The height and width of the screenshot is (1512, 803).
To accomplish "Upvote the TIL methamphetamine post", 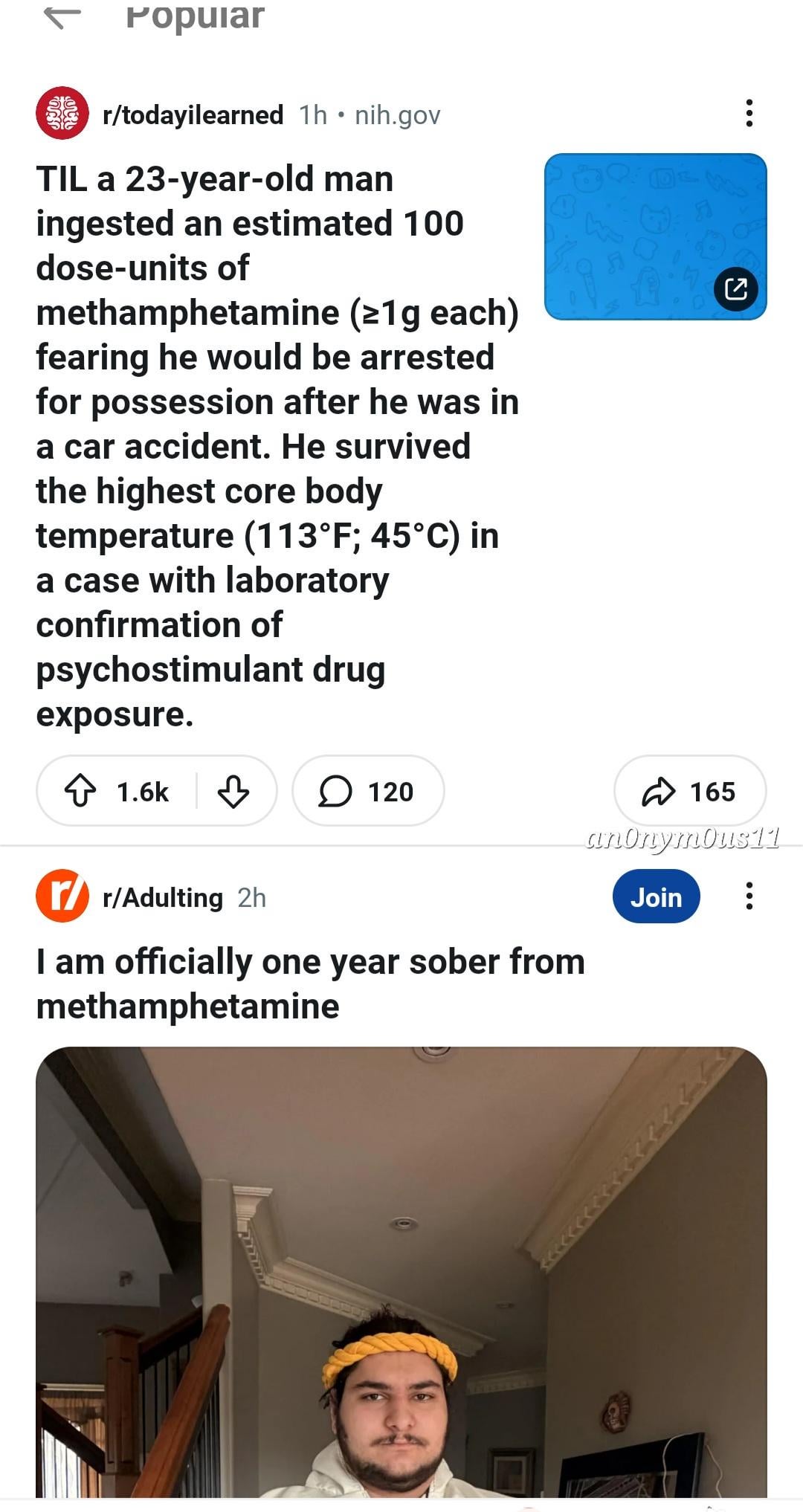I will [x=80, y=792].
